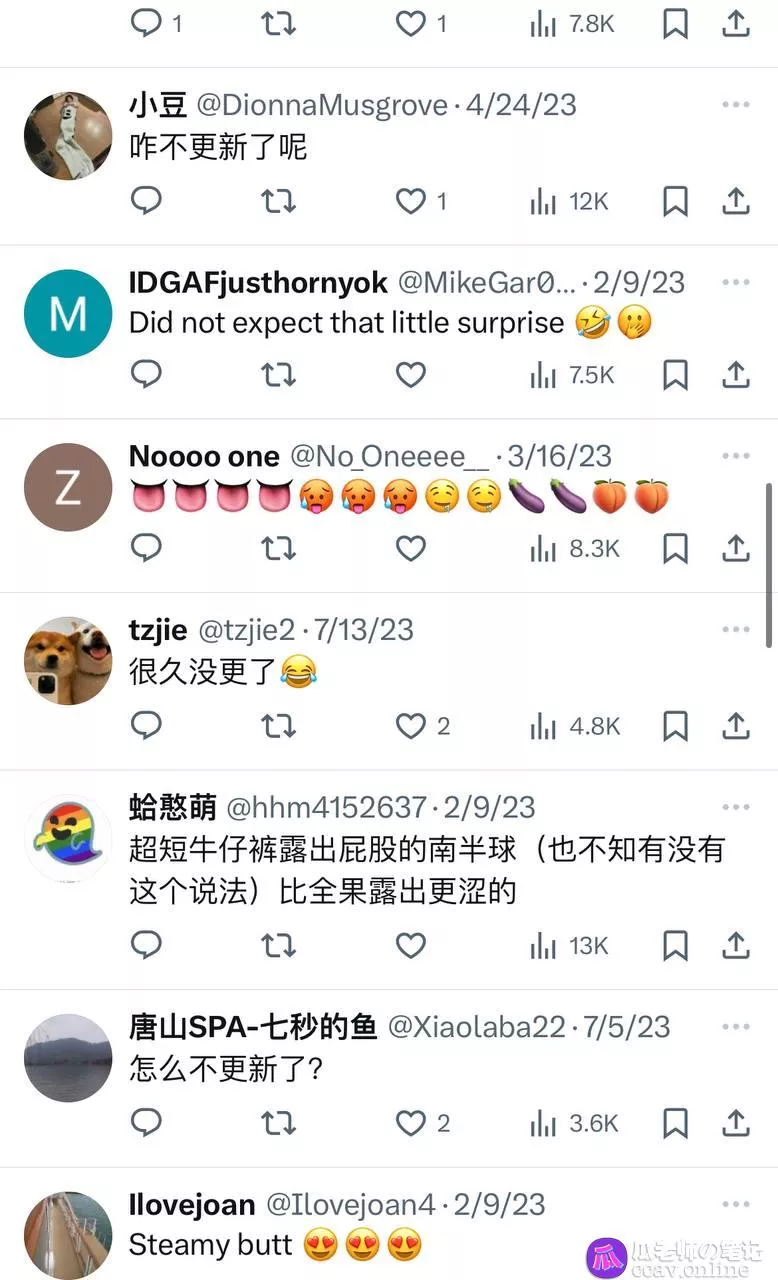Open tzjie's profile picture
The height and width of the screenshot is (1280, 778).
(x=68, y=660)
